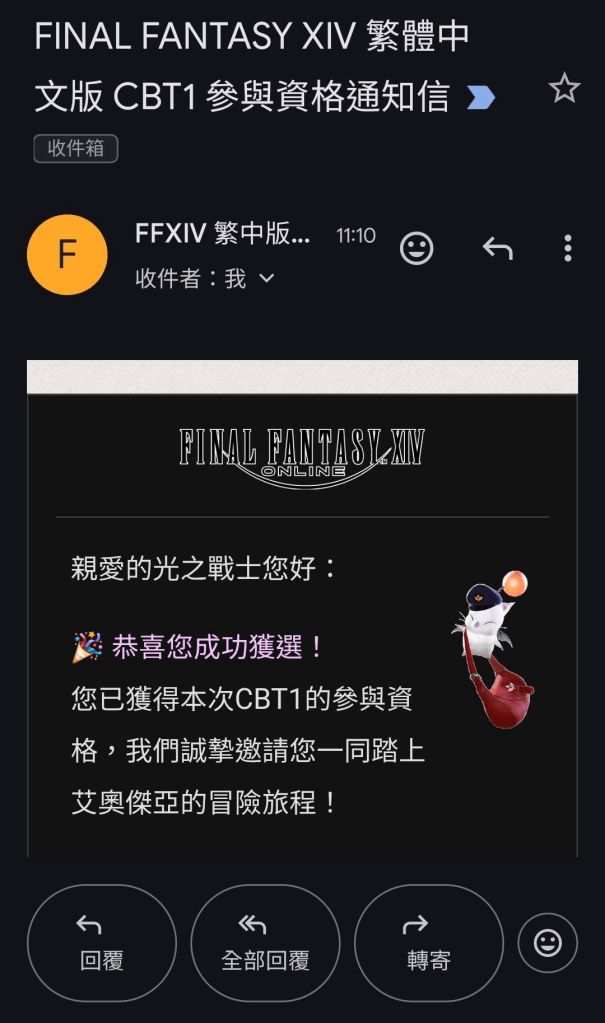
Task: Tap the importance marker beside the subject
Action: coord(481,97)
